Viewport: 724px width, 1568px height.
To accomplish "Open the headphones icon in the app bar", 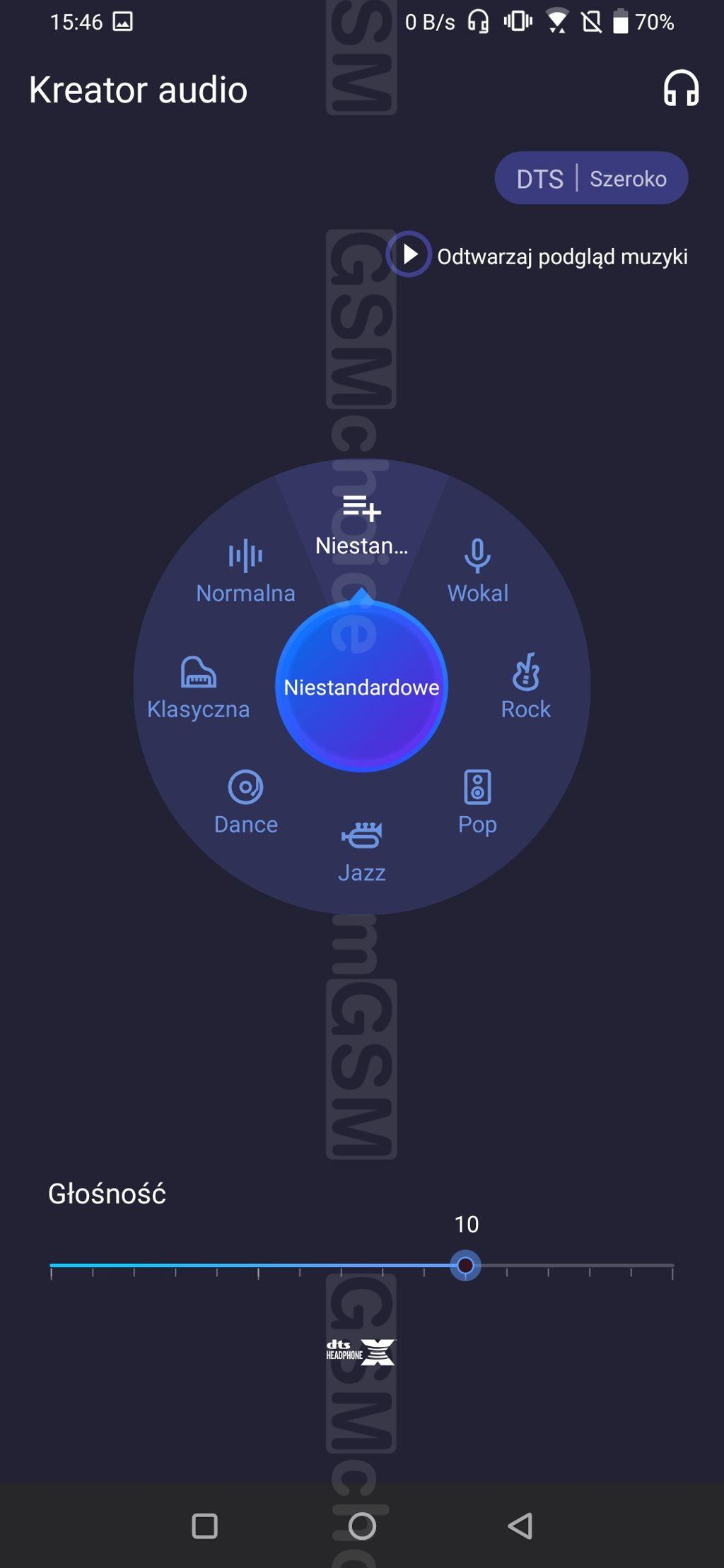I will click(681, 88).
